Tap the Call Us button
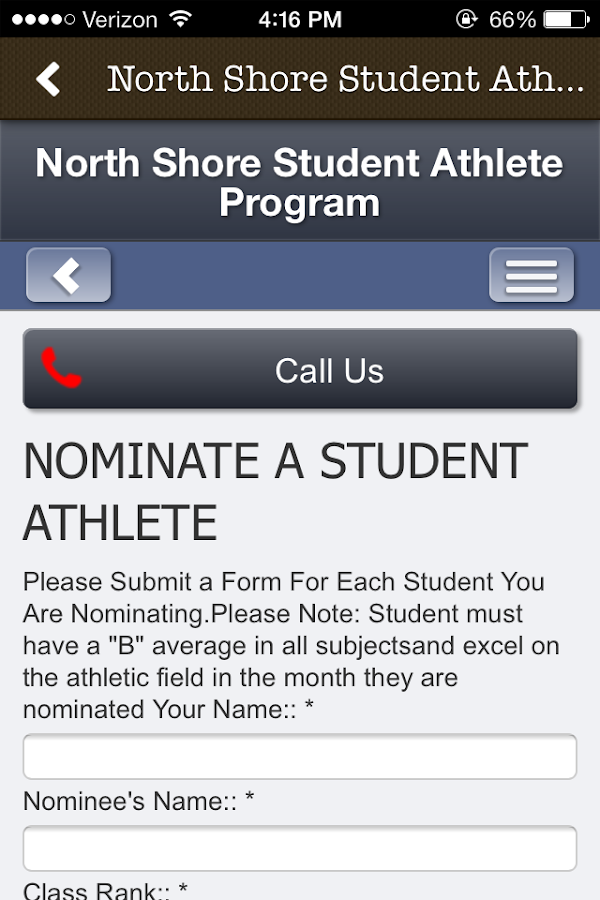 point(300,370)
